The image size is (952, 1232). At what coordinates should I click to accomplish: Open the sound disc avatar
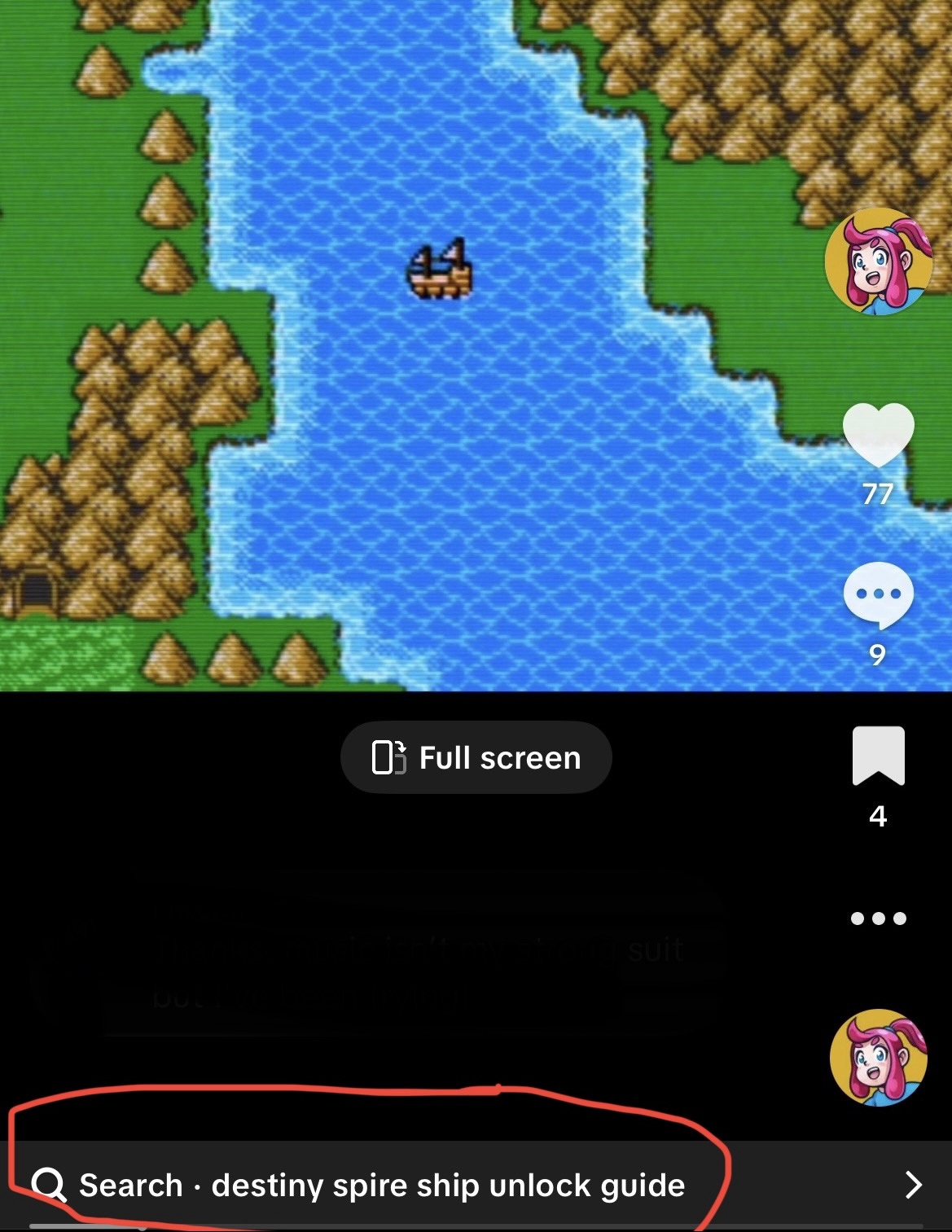878,1057
